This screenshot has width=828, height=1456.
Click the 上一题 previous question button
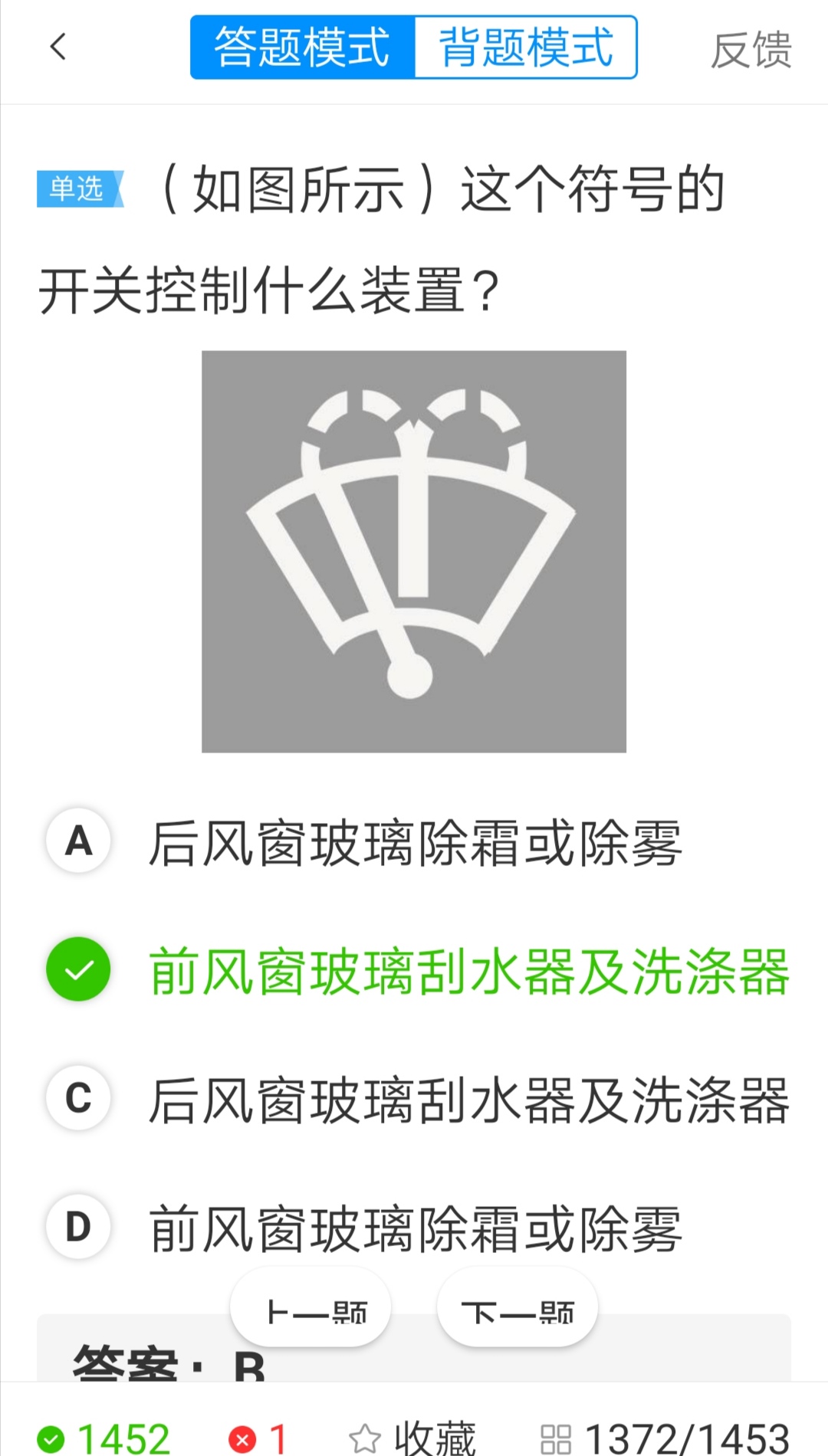[x=309, y=1310]
